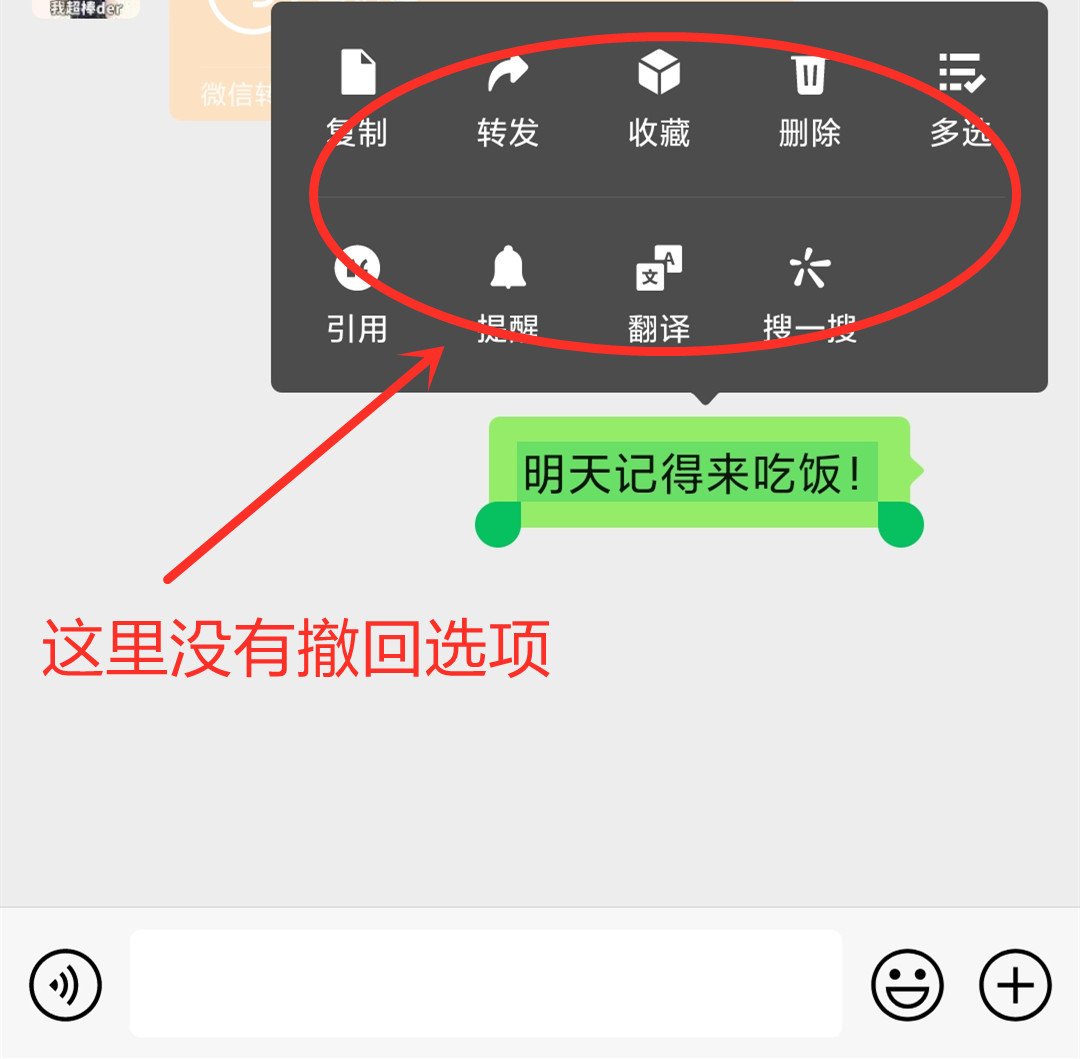Look up text with 搜一搜
Image resolution: width=1080 pixels, height=1059 pixels.
click(x=809, y=296)
